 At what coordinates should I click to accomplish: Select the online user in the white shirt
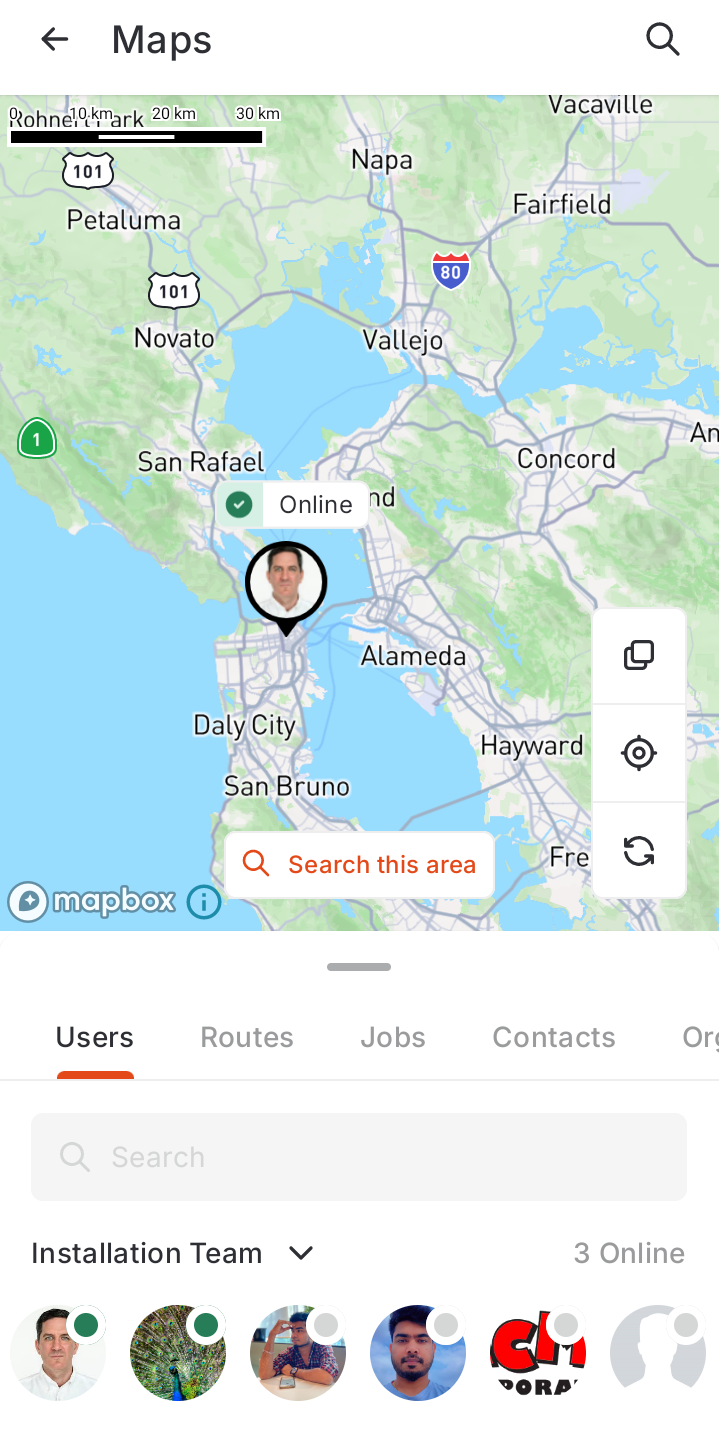pos(57,1353)
